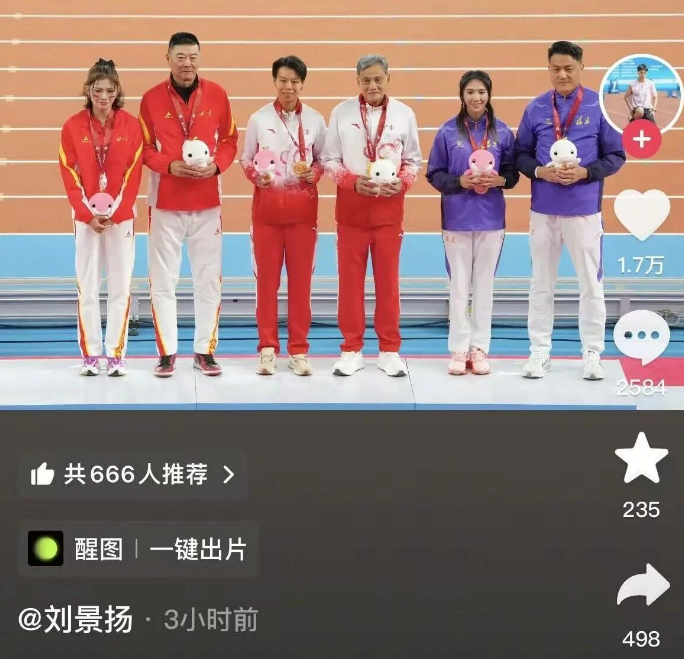Share this video
This screenshot has width=684, height=659.
[642, 586]
